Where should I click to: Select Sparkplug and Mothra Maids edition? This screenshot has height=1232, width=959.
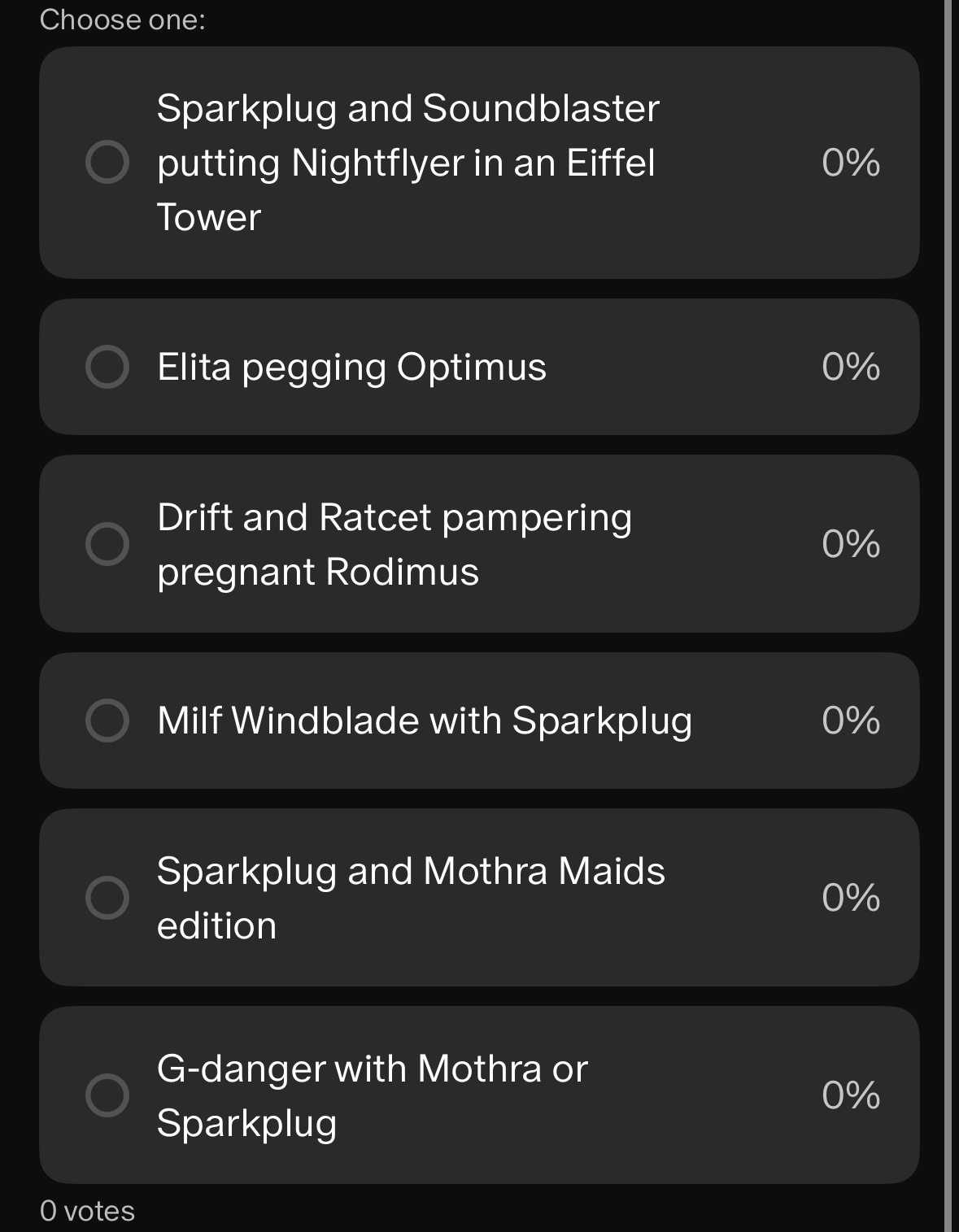tap(107, 898)
